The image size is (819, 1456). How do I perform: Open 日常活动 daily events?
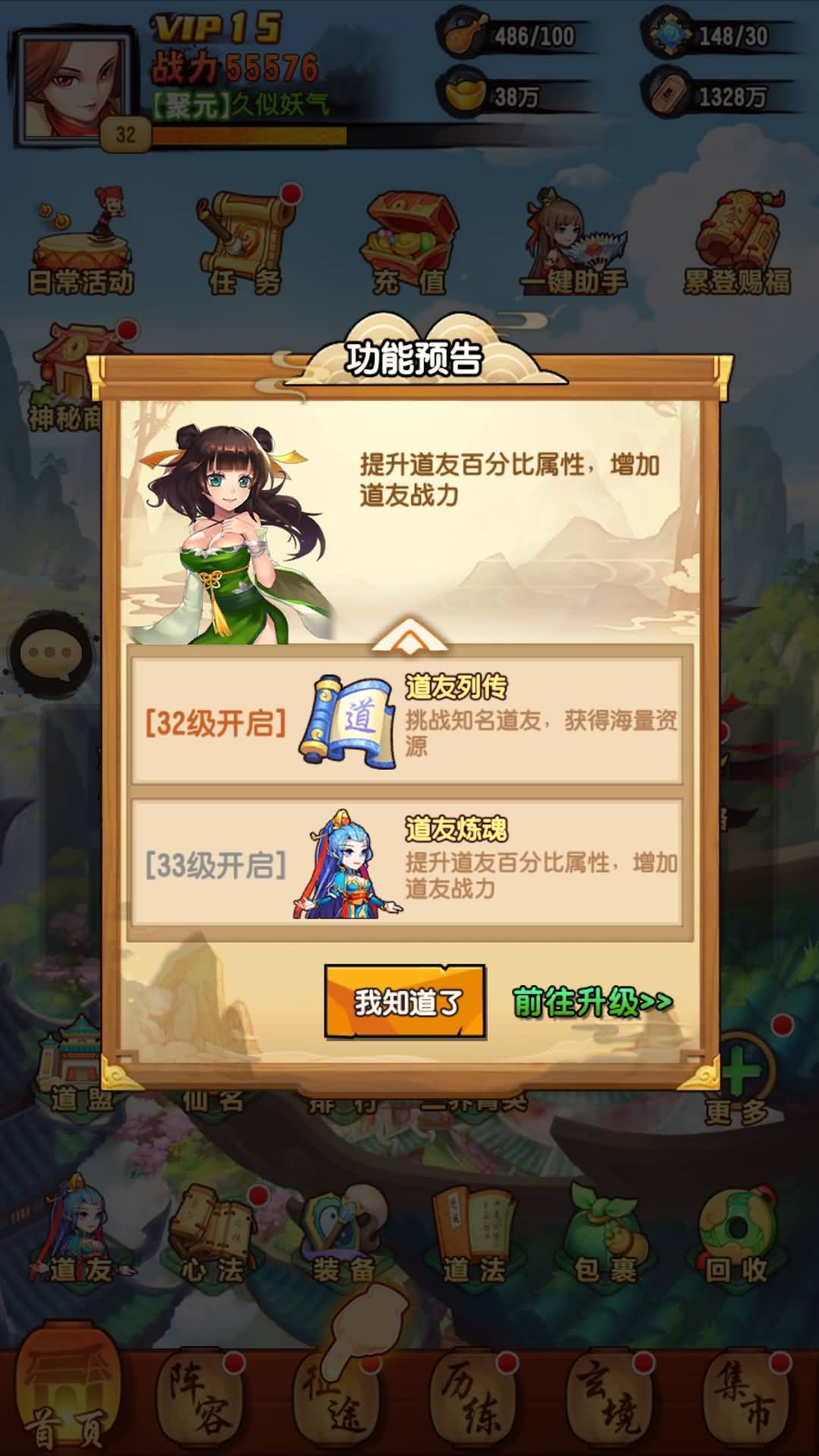80,243
